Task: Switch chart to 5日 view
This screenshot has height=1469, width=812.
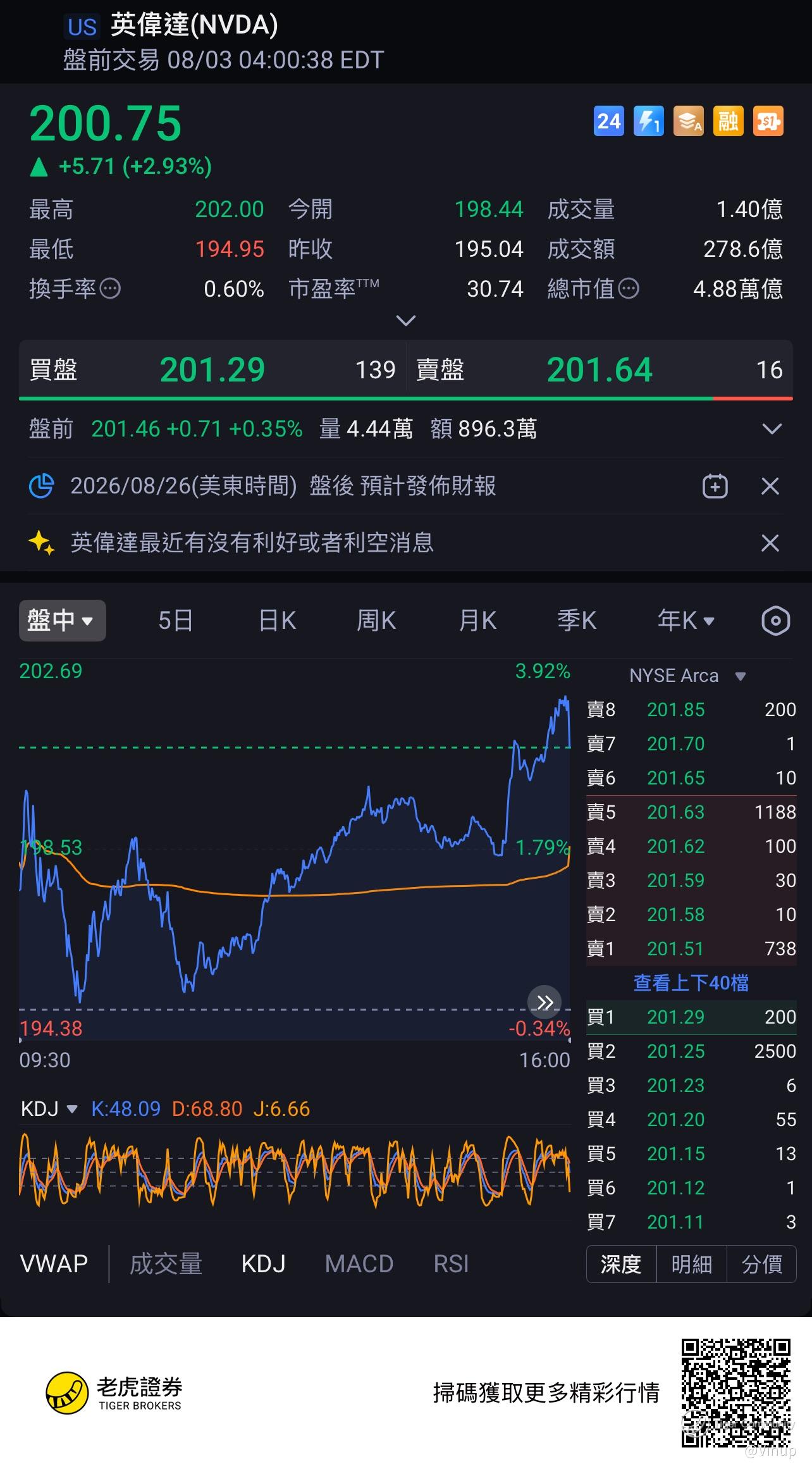Action: (175, 621)
